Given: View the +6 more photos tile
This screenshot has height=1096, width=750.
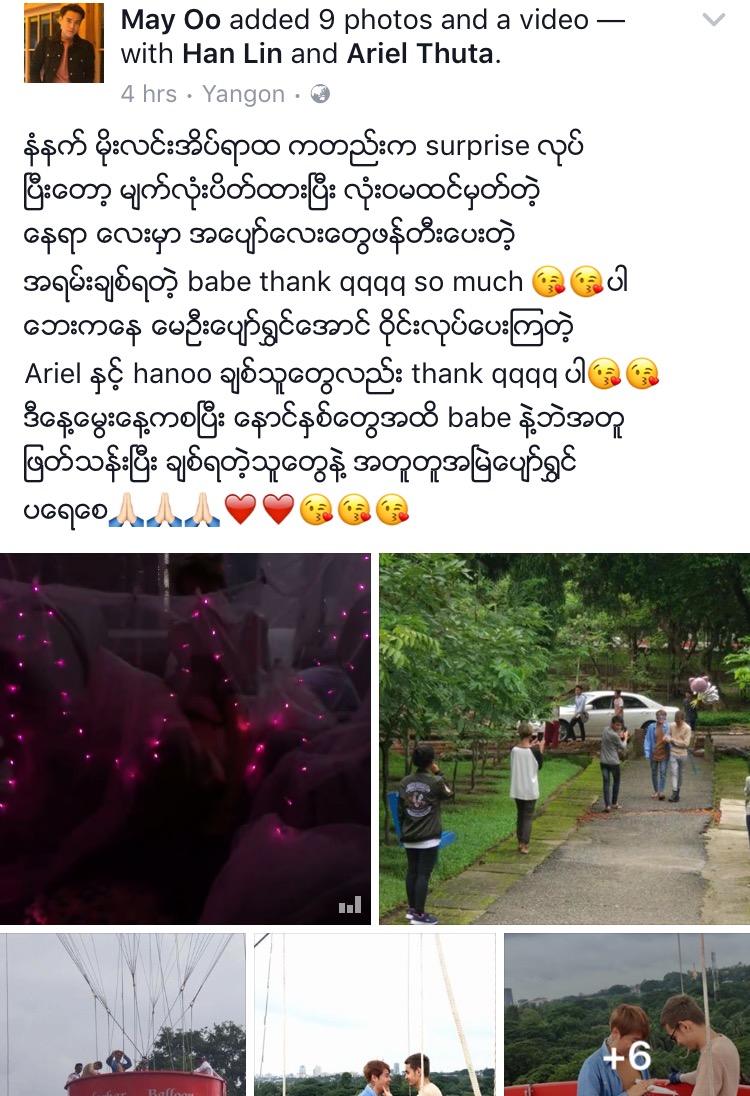Looking at the screenshot, I should (x=626, y=1014).
